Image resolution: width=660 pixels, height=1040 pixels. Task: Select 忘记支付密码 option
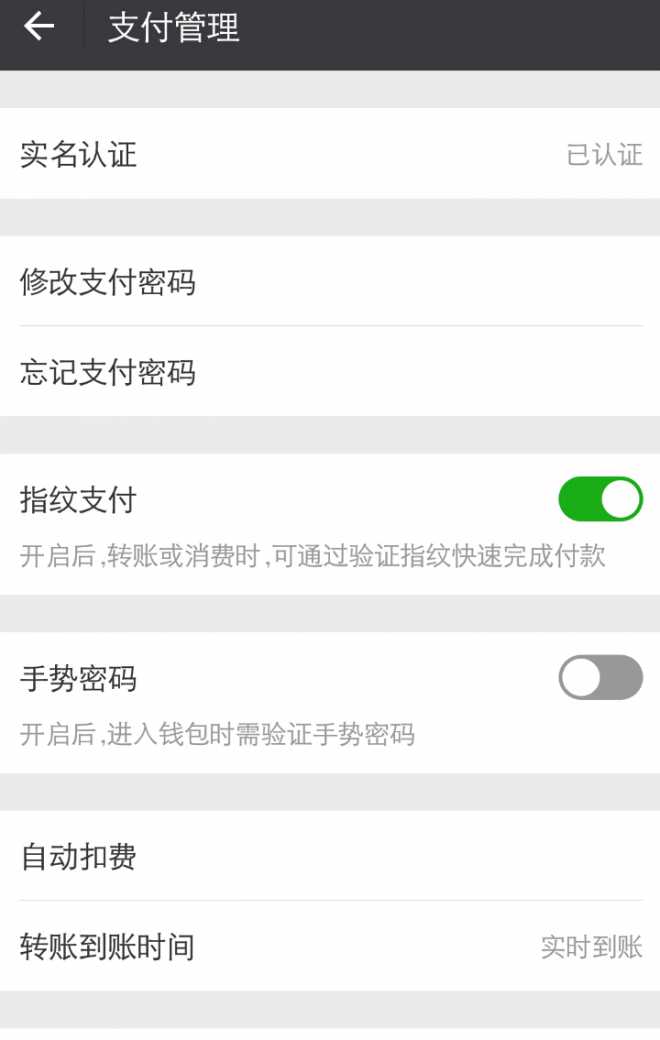[330, 372]
